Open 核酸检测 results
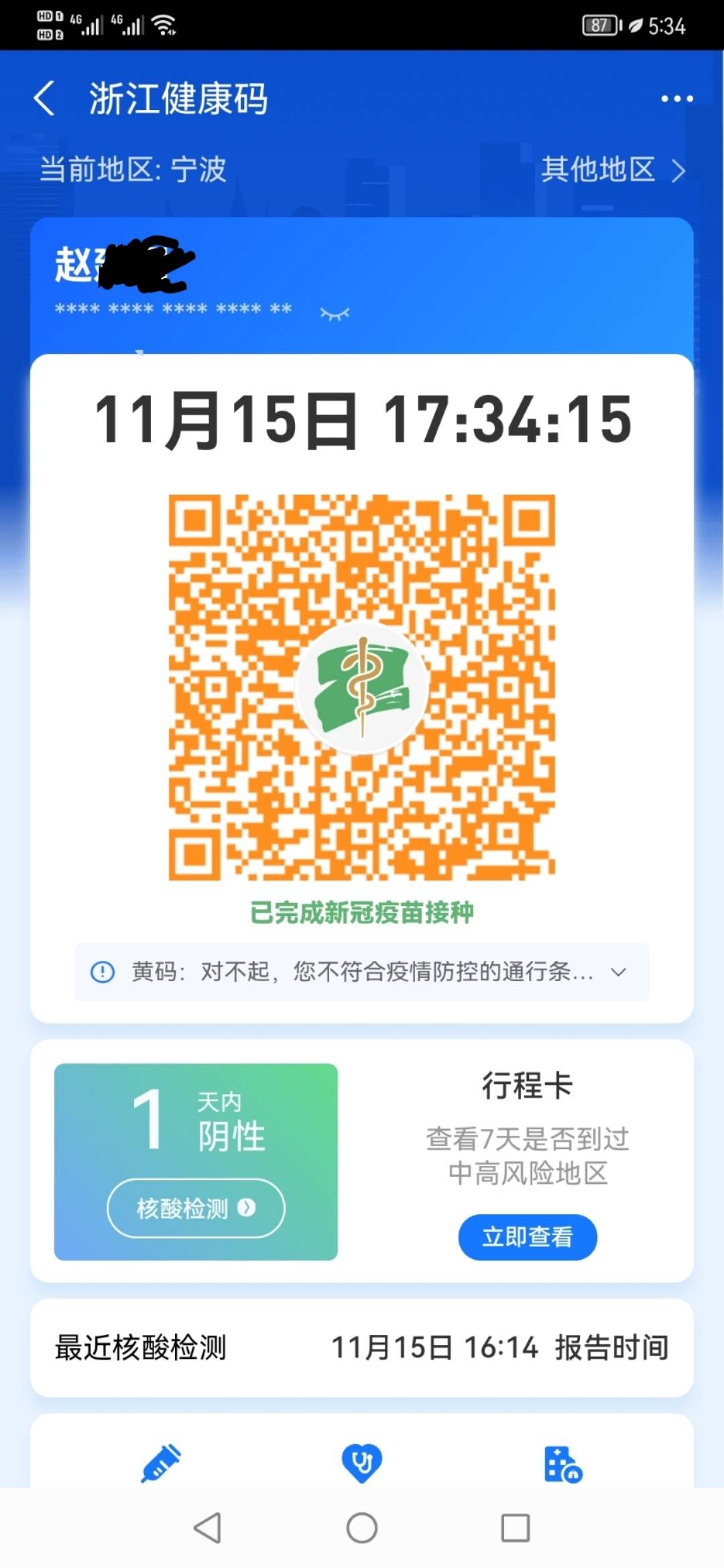724x1568 pixels. 196,1208
